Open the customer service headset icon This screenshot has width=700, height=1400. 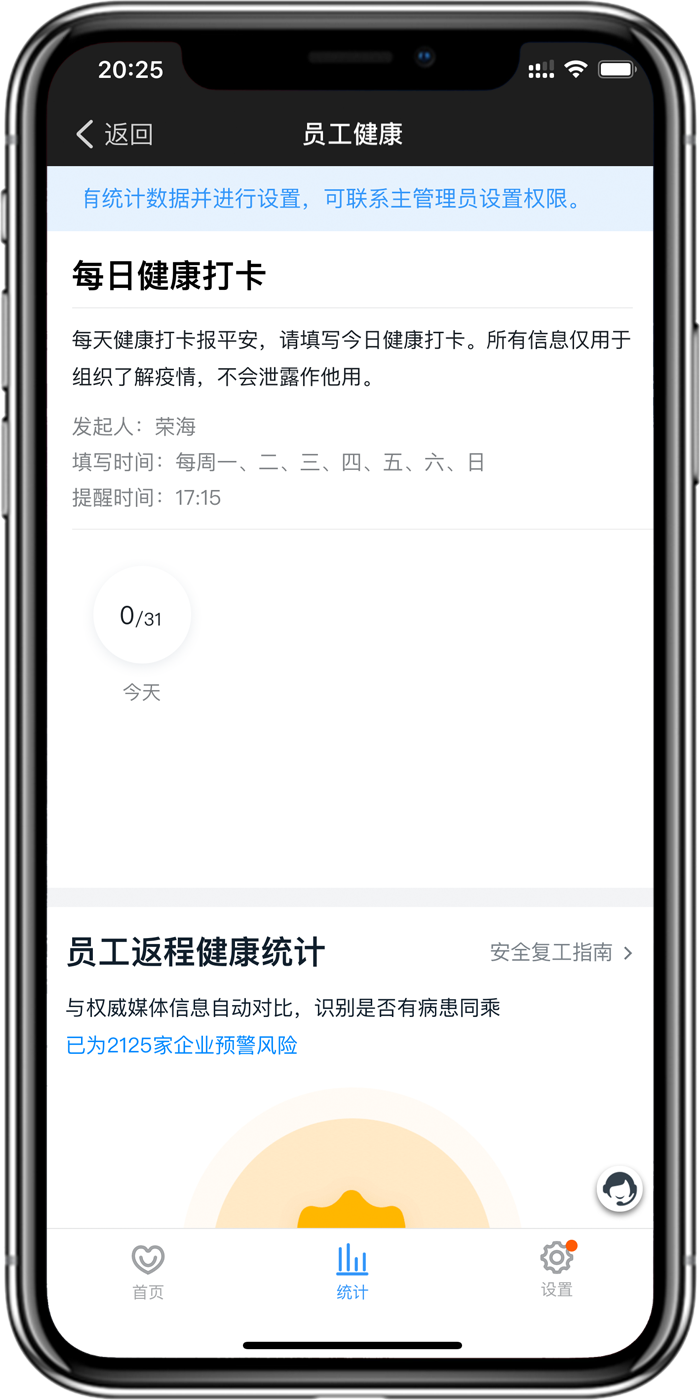point(619,1189)
